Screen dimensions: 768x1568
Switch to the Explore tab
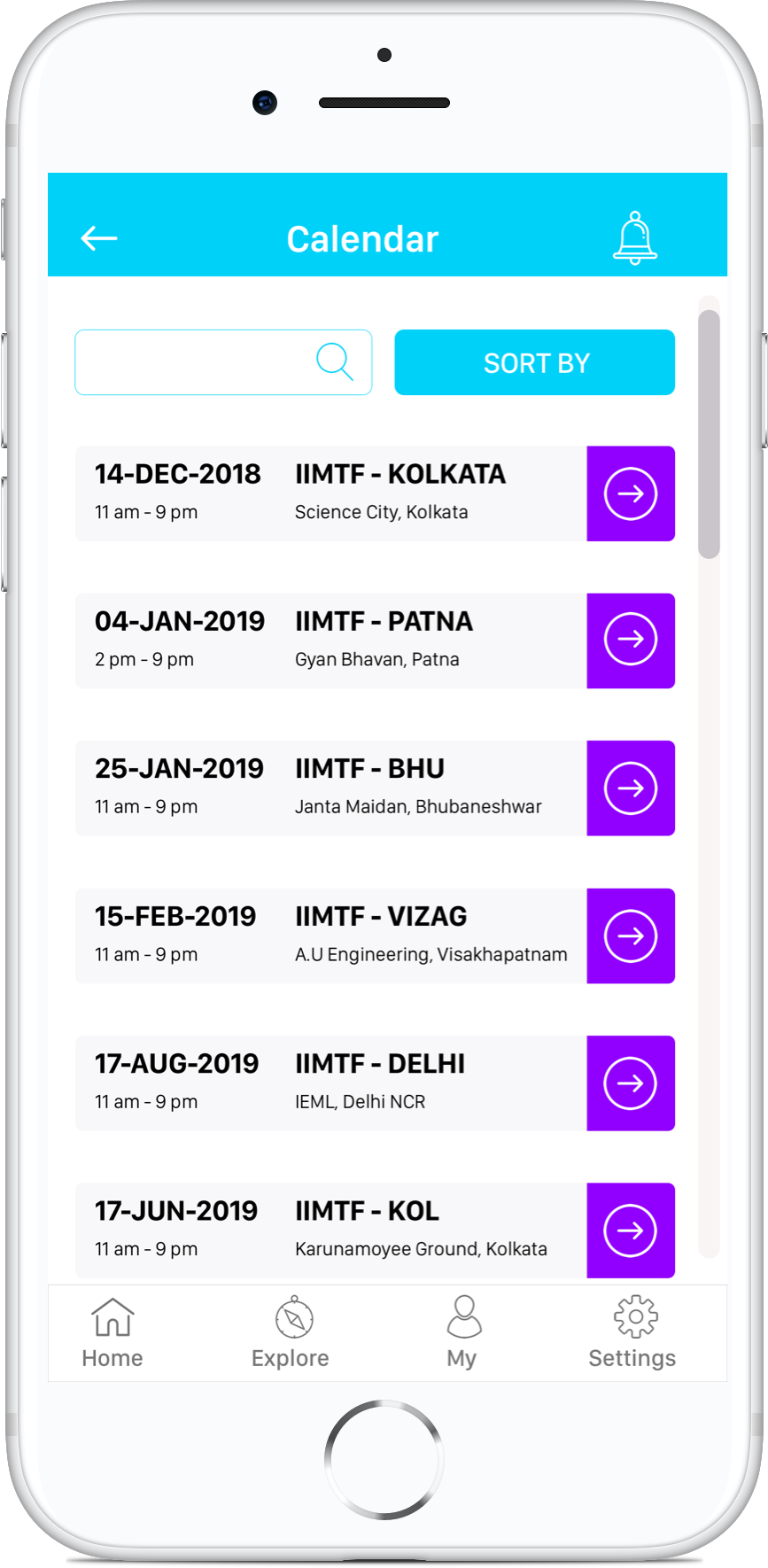[291, 1333]
